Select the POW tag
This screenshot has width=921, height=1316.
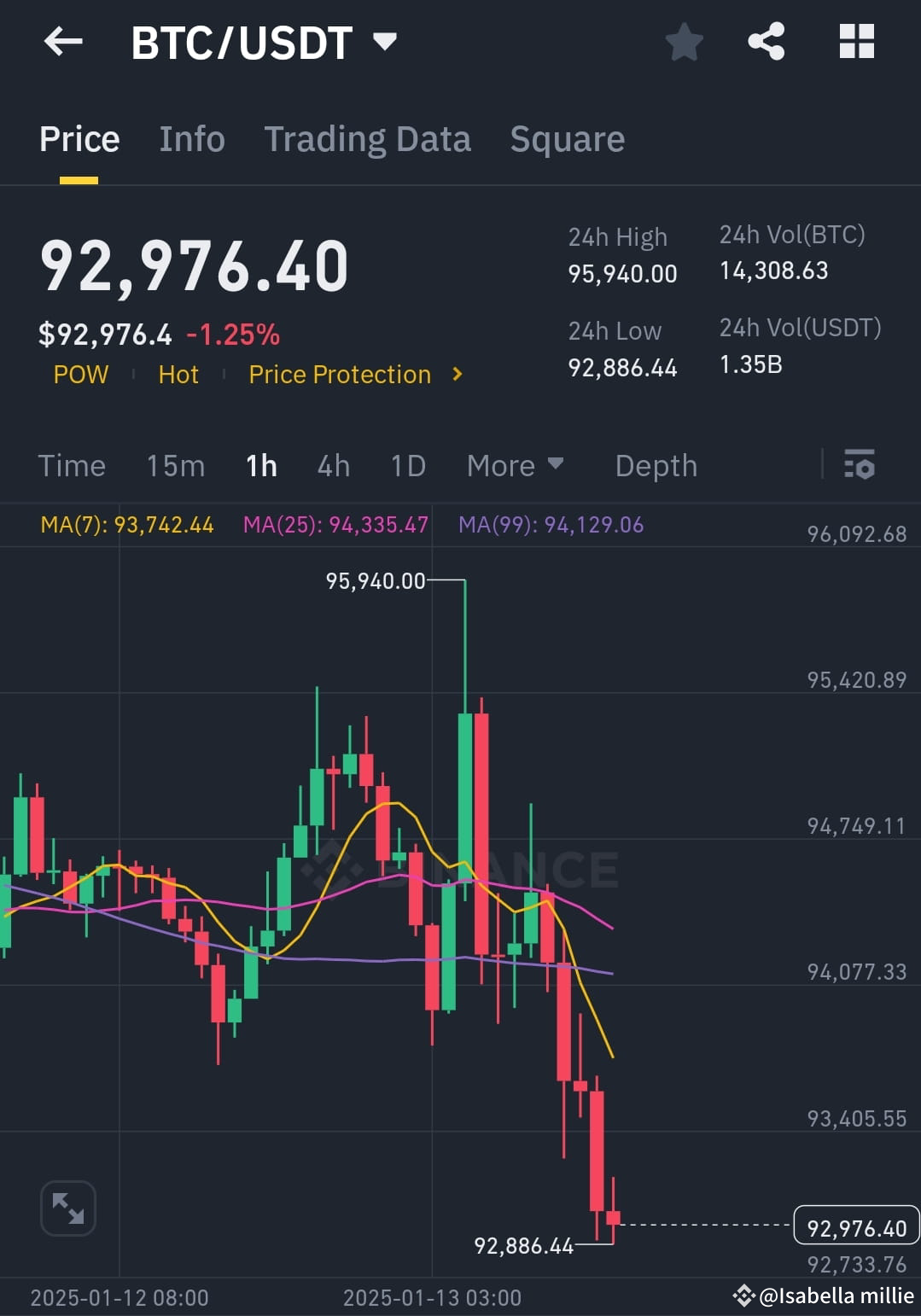[80, 375]
